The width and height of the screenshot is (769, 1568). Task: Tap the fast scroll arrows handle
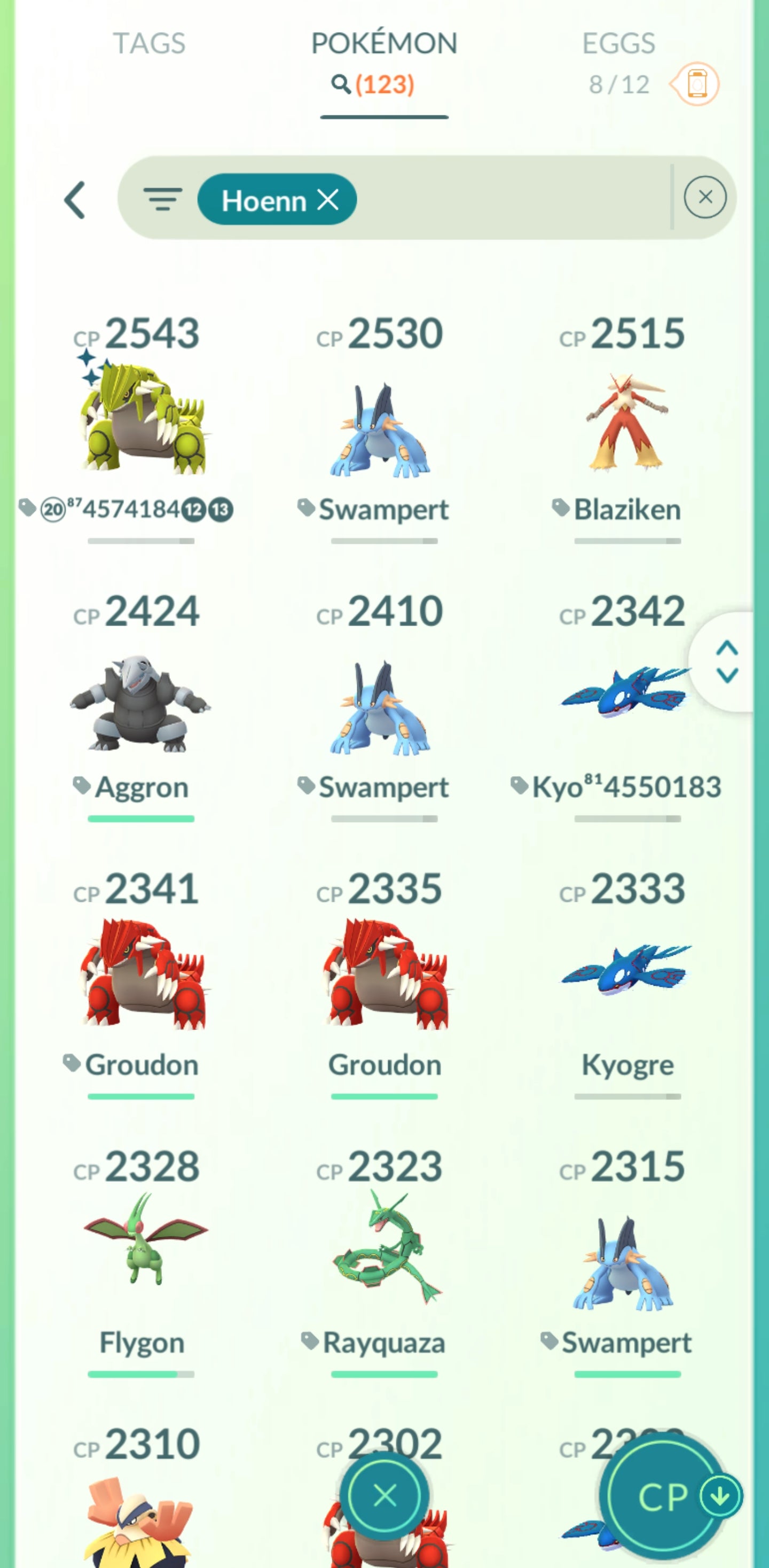click(727, 661)
